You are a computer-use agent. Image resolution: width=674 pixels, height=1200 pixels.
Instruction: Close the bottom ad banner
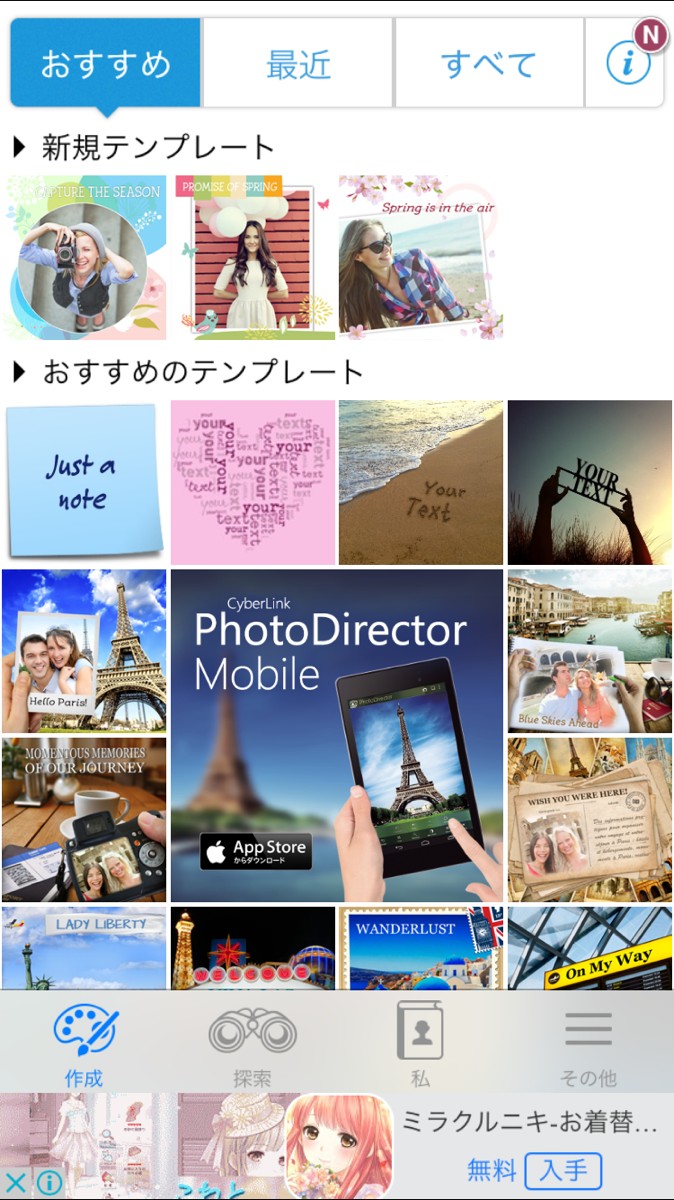pyautogui.click(x=16, y=1183)
